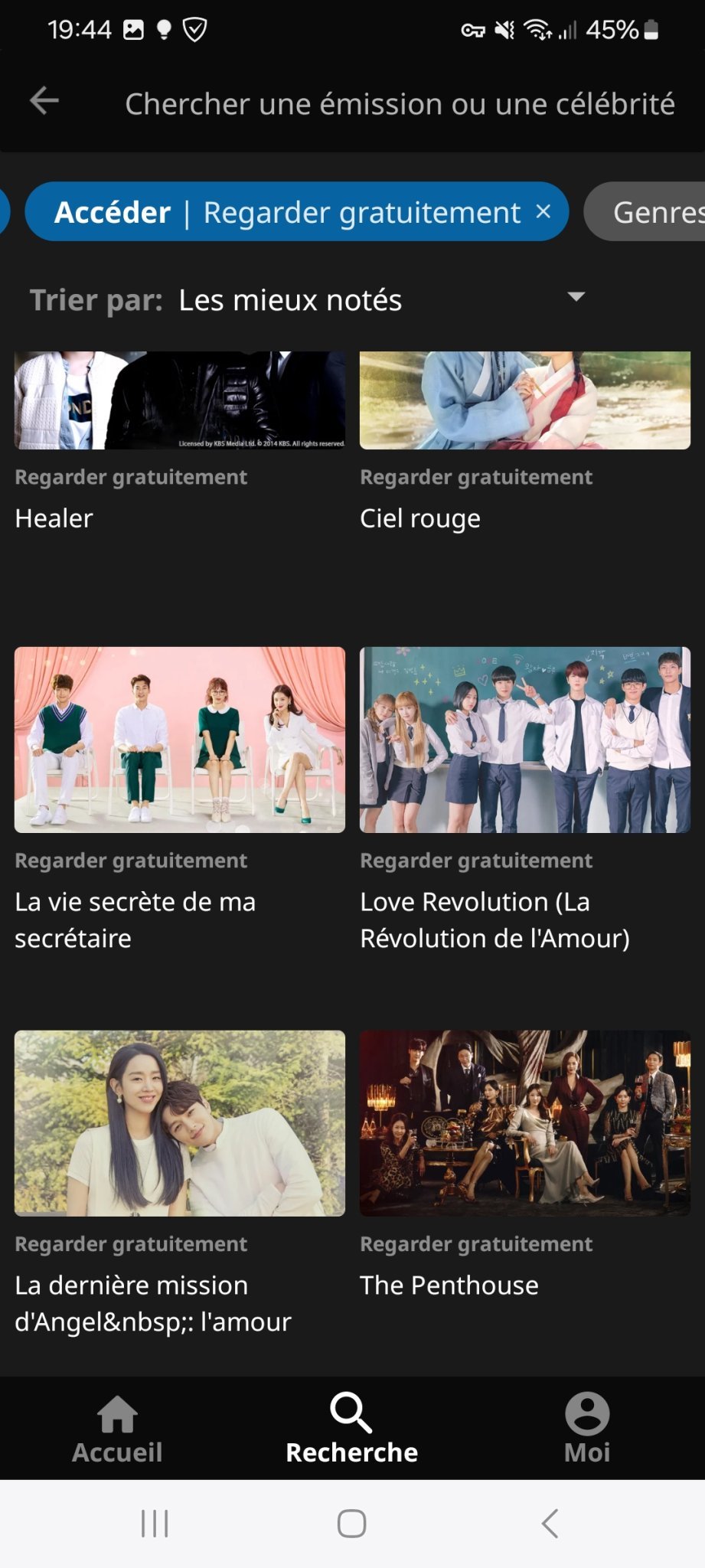Choose The Penthouse show

pyautogui.click(x=524, y=1123)
